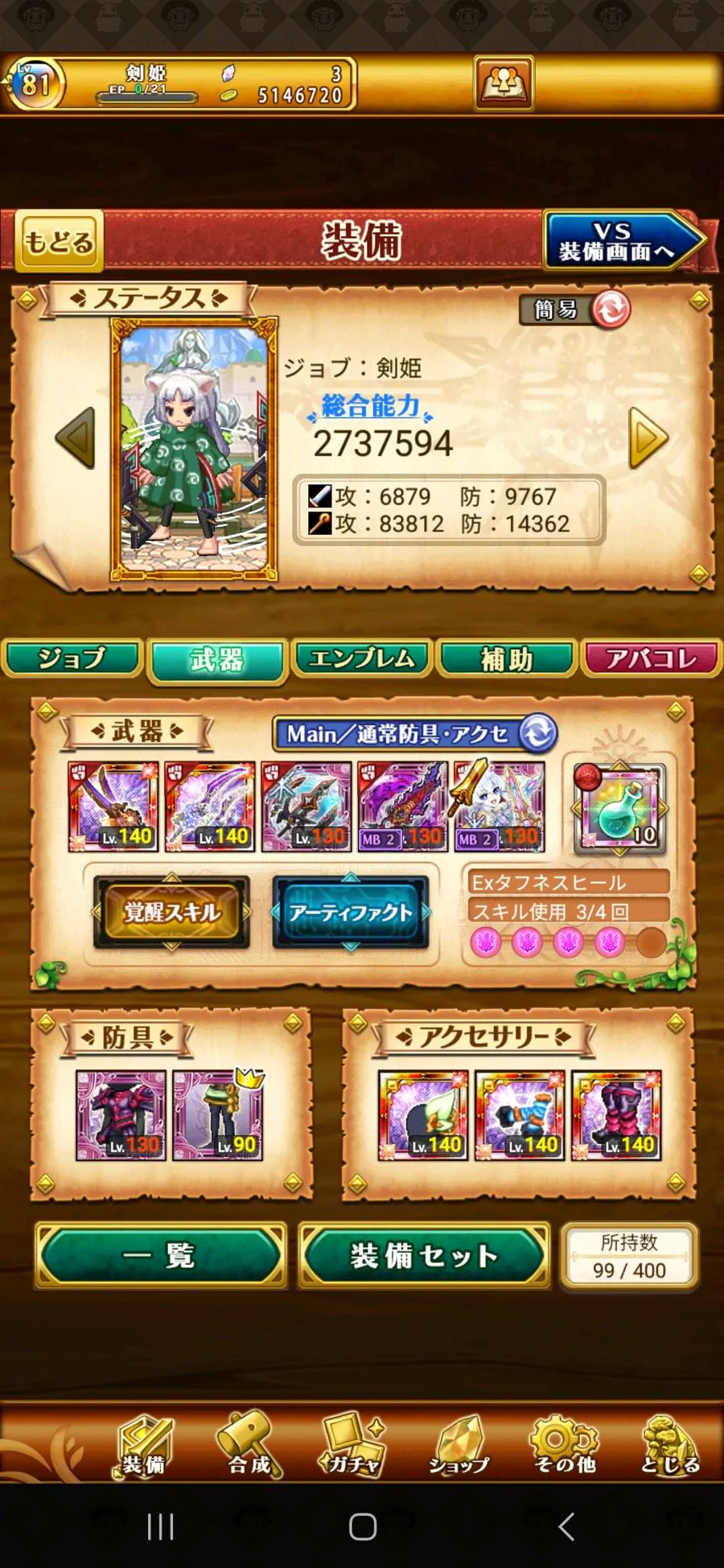Switch to the 補助 tab

[x=507, y=659]
